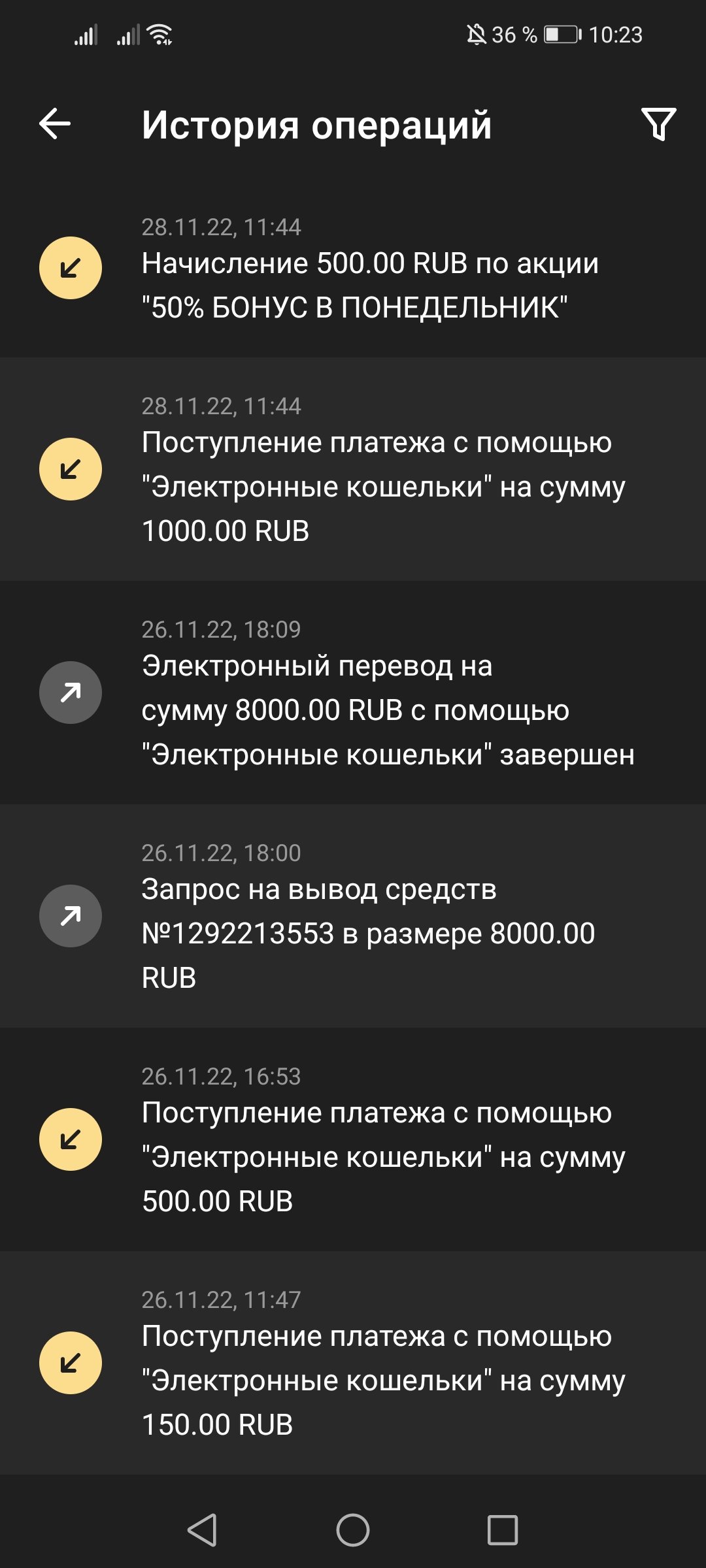Open recent apps from the navigation bar
706x1568 pixels.
(502, 1530)
